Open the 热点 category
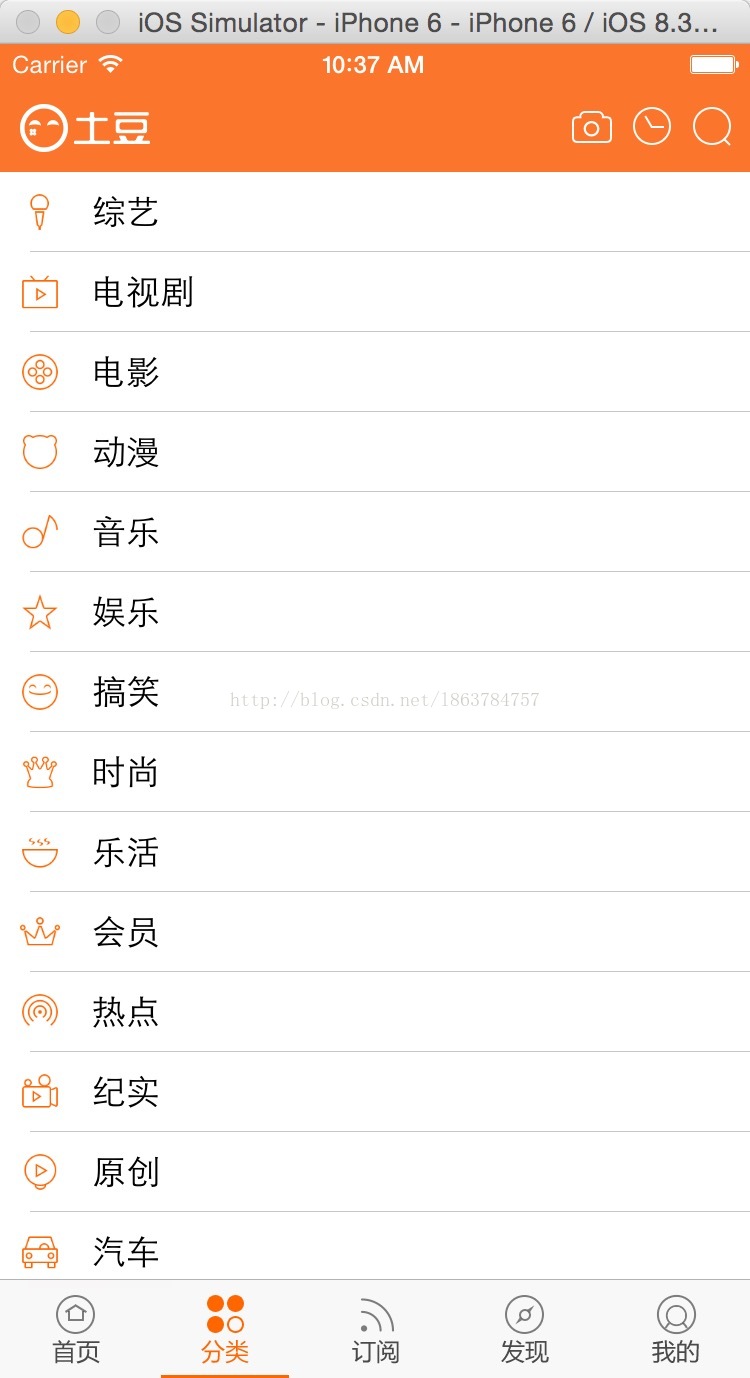Screen dimensions: 750x1378 375,1012
